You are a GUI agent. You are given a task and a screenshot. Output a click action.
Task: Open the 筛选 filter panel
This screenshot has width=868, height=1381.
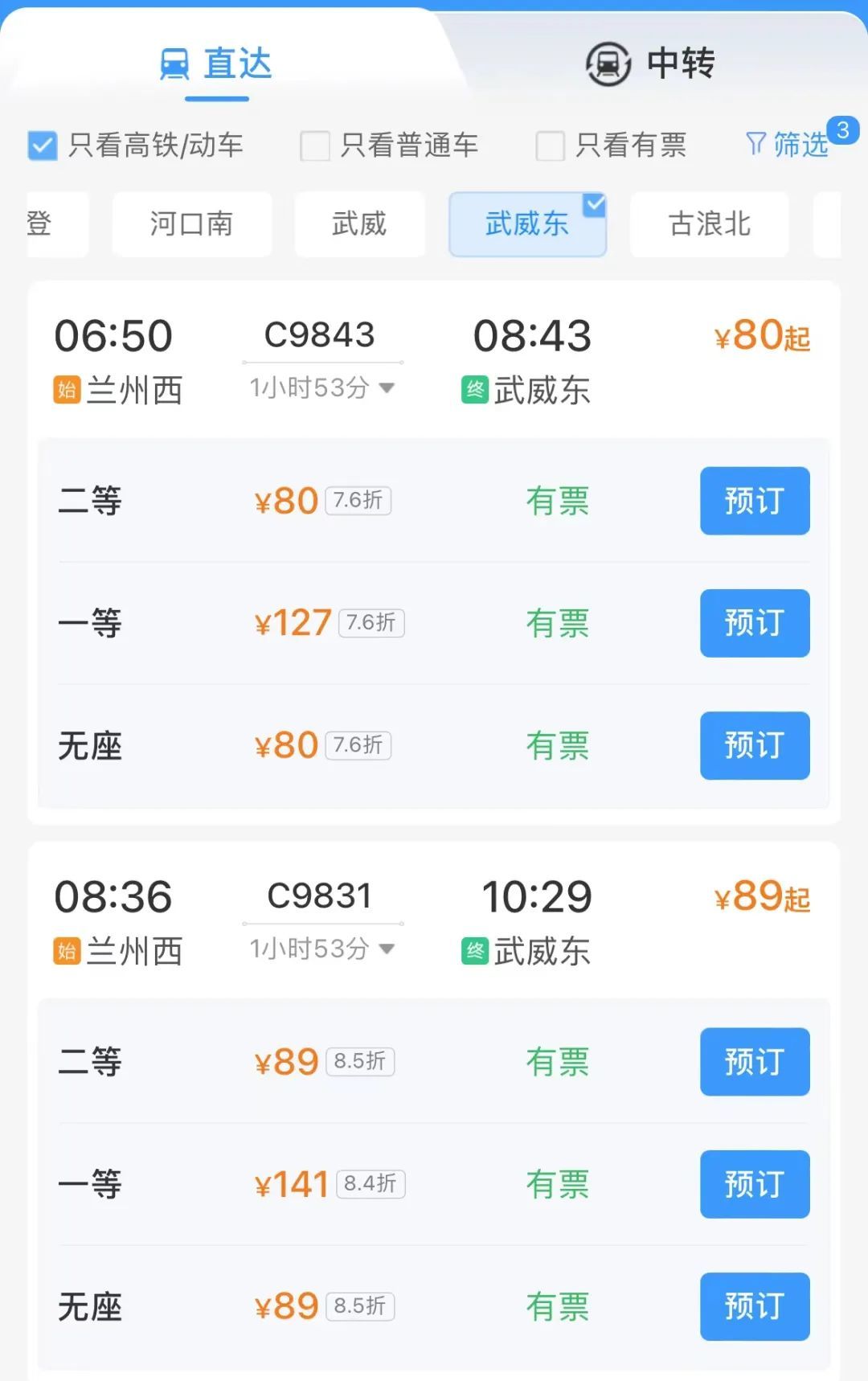click(788, 145)
